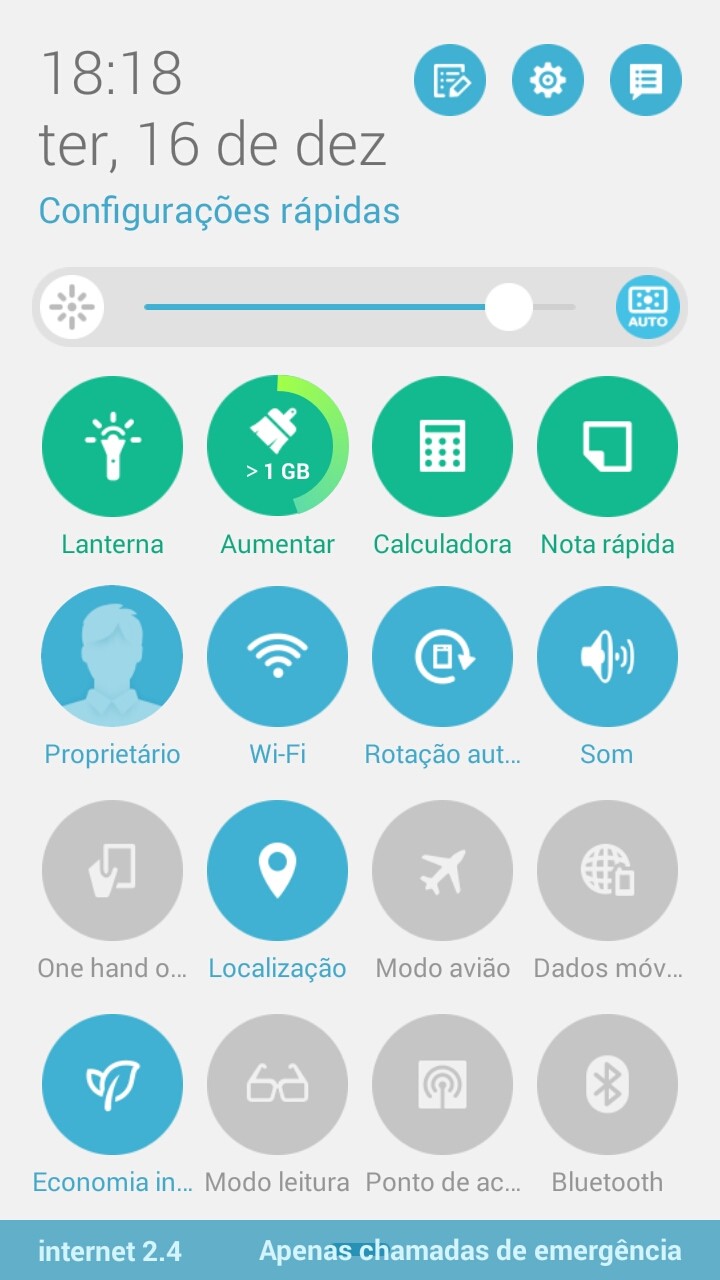Toggle Rotação automática
The image size is (720, 1280).
pyautogui.click(x=442, y=656)
